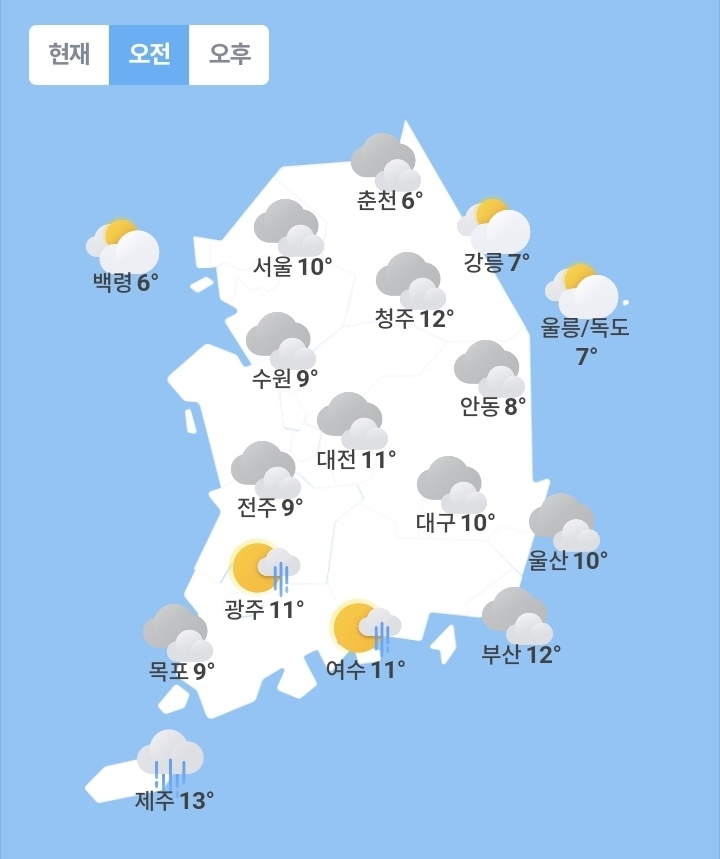Switch to the 현재 tab
Image resolution: width=720 pixels, height=859 pixels.
coord(69,55)
